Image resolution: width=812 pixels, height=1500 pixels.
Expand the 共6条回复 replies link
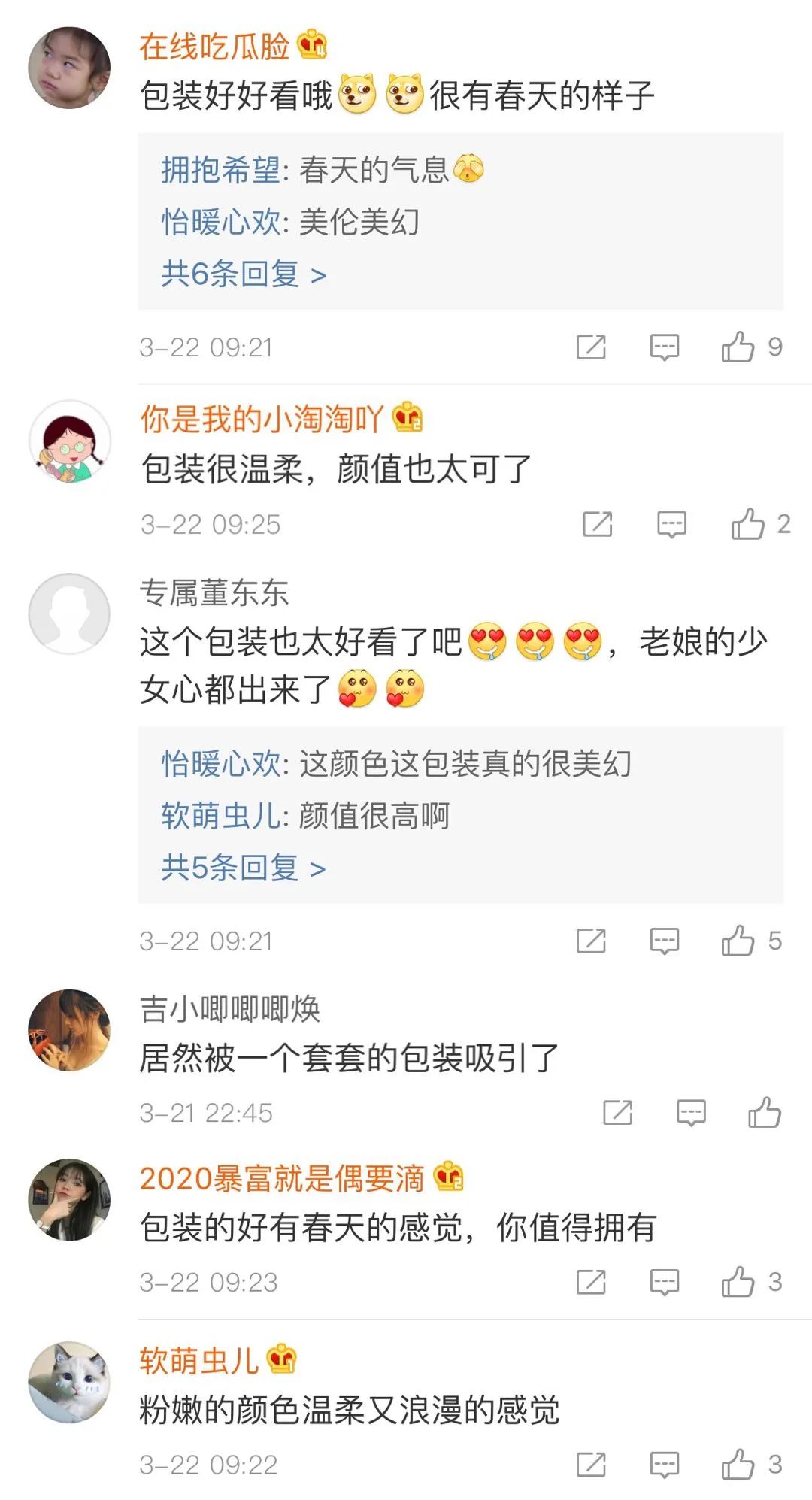[x=243, y=274]
